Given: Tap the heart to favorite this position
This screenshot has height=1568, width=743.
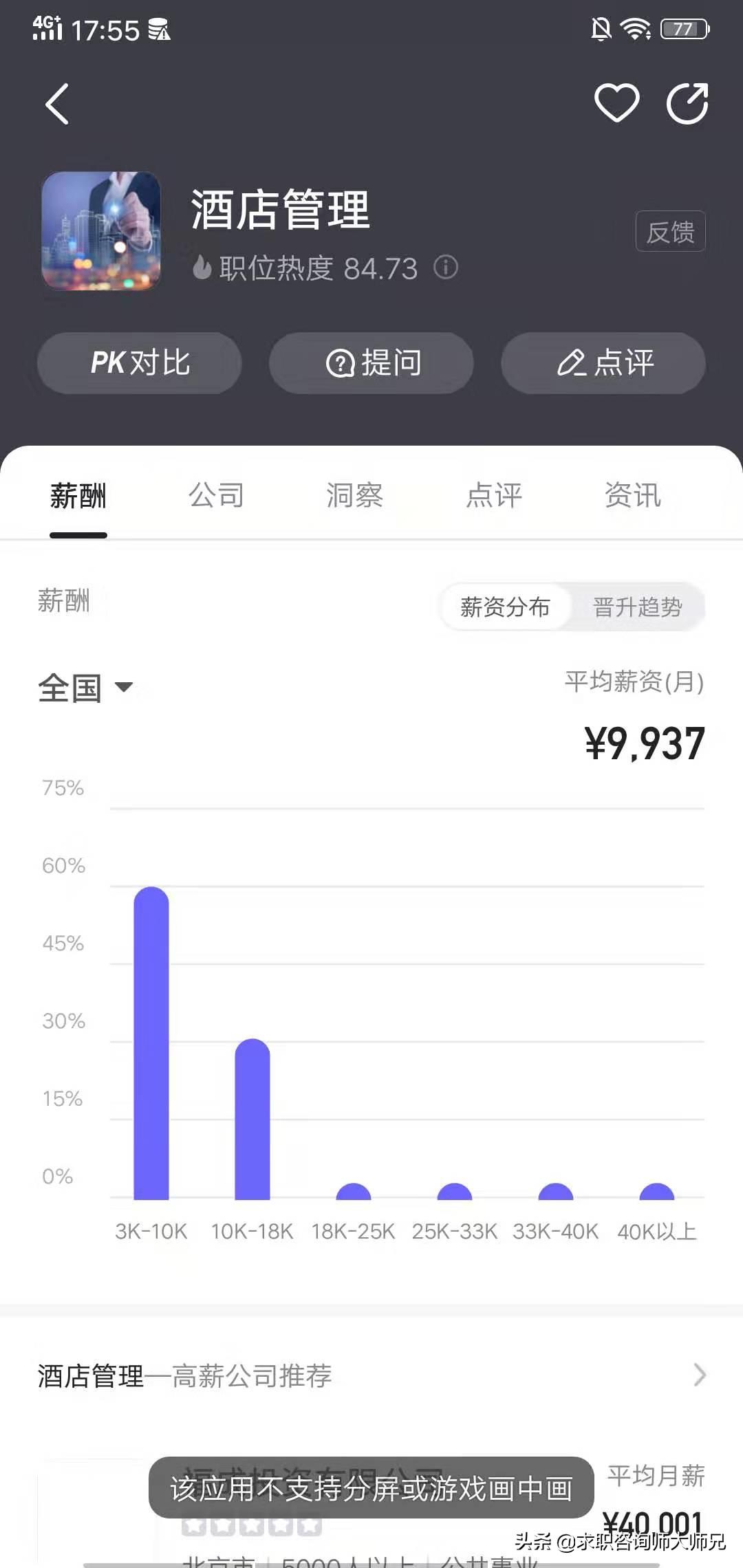Looking at the screenshot, I should point(617,103).
